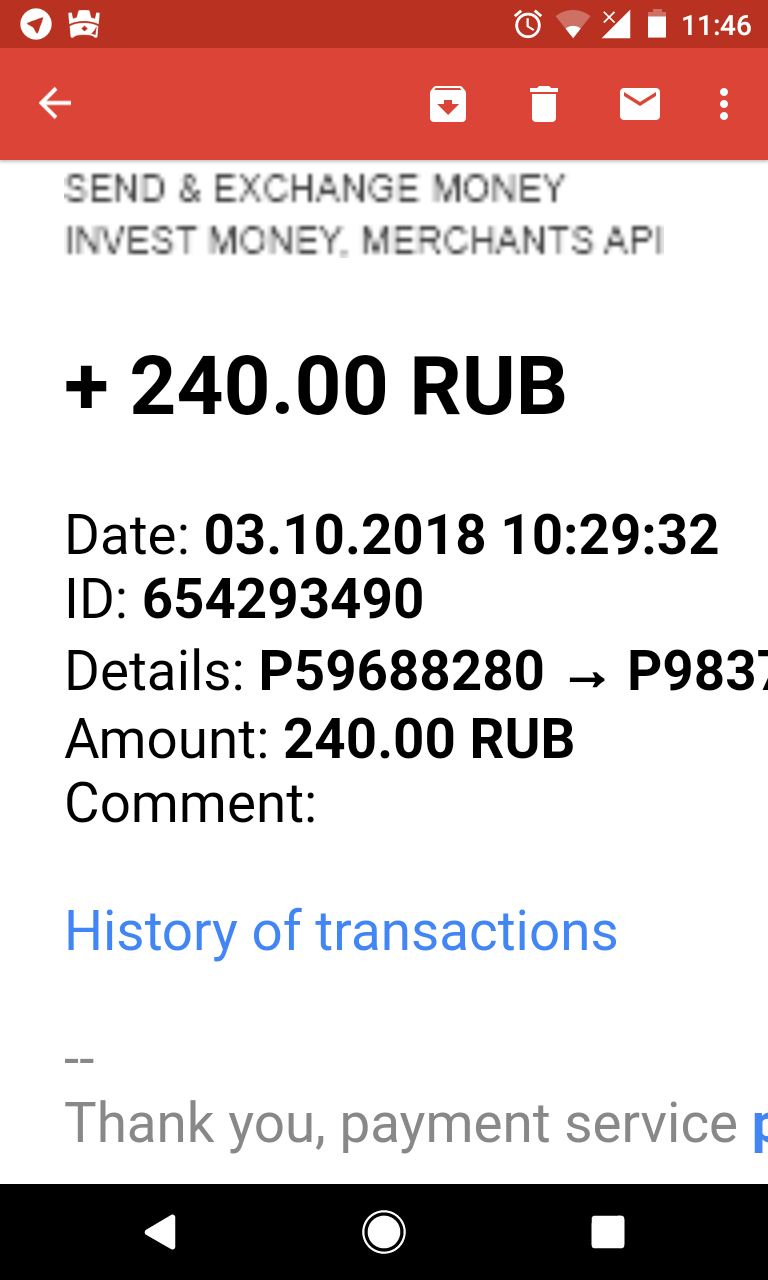
Task: Go back using the top arrow
Action: pyautogui.click(x=55, y=104)
